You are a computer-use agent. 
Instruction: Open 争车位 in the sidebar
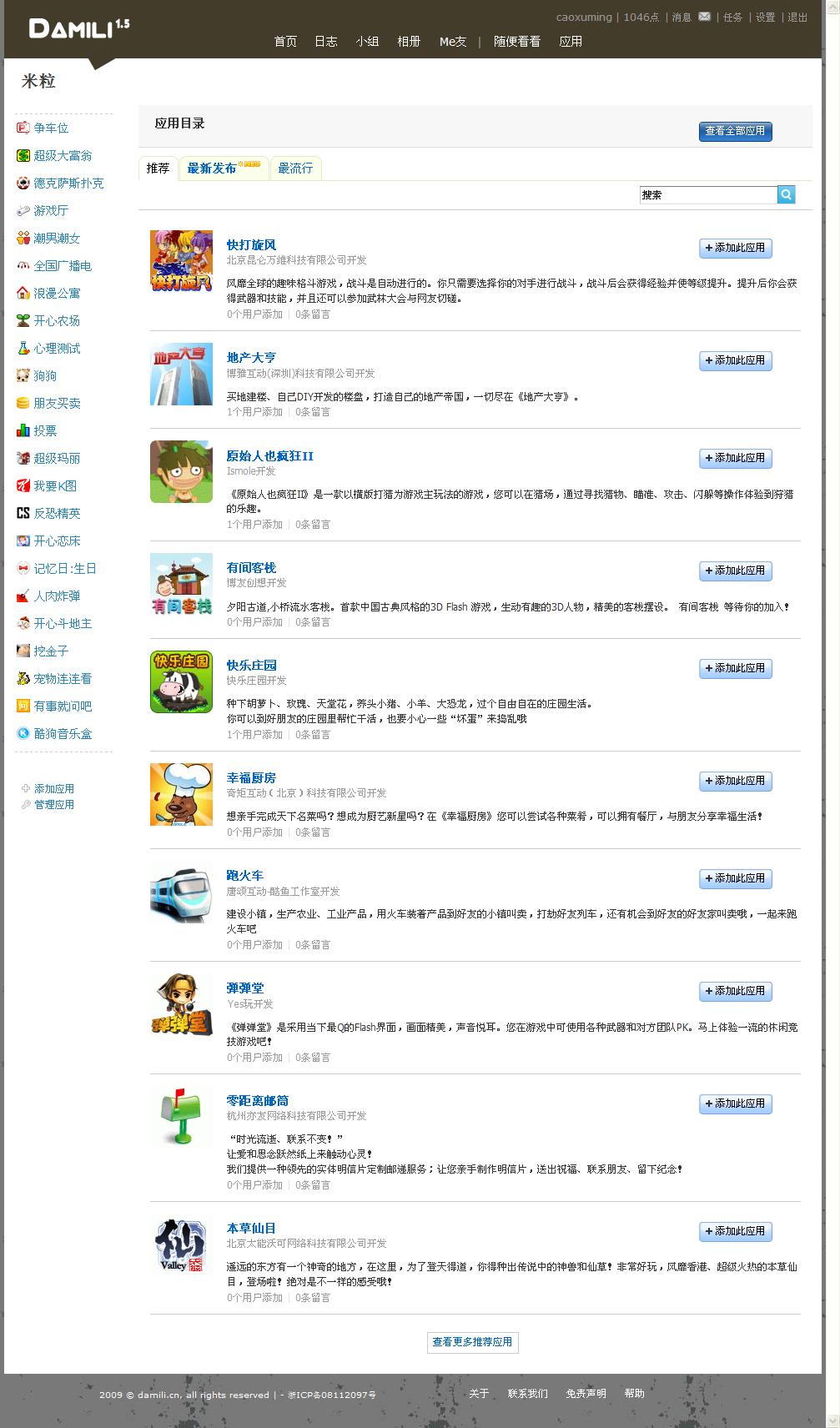point(51,128)
